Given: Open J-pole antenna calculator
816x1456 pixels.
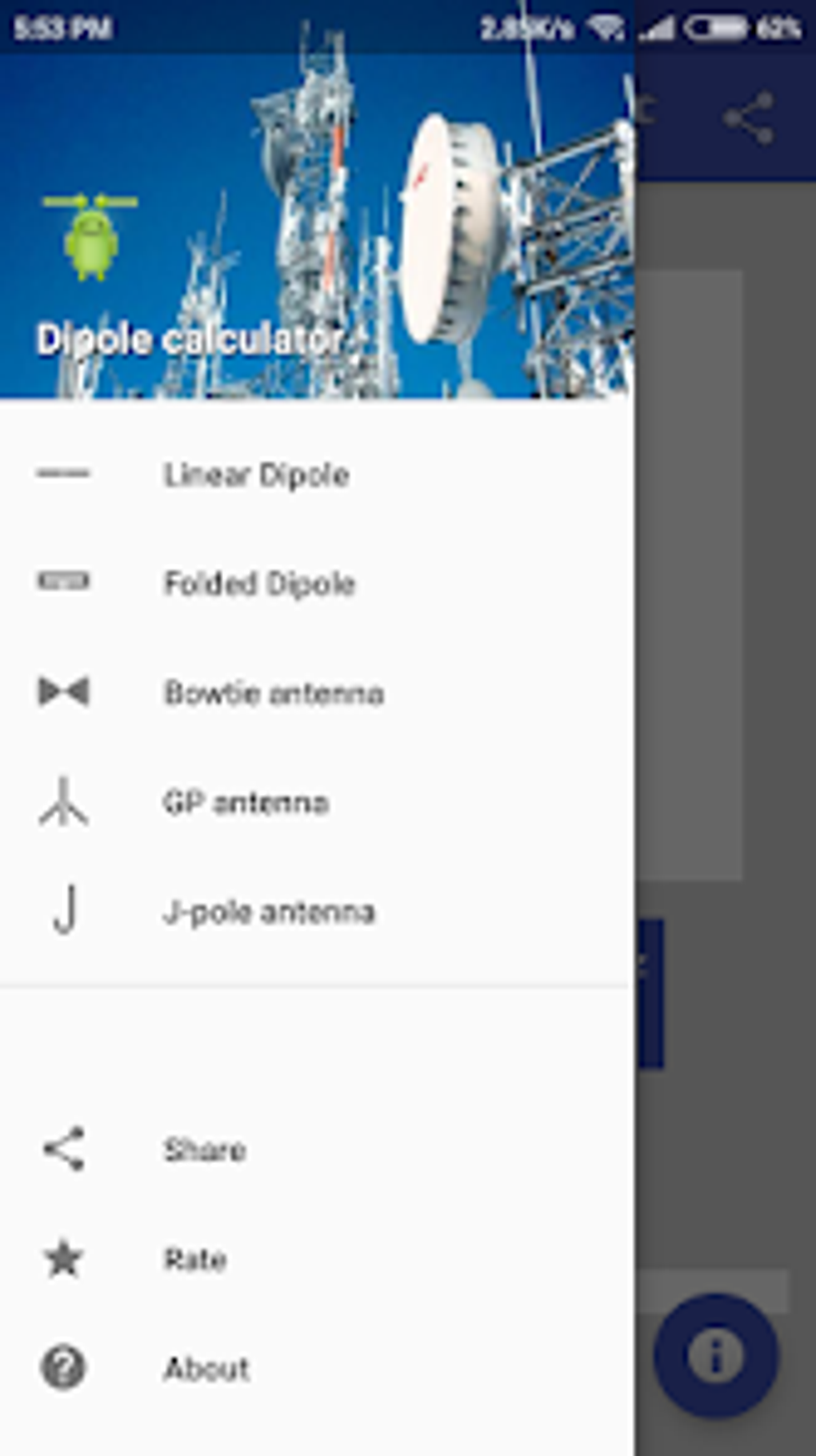Looking at the screenshot, I should pos(318,911).
